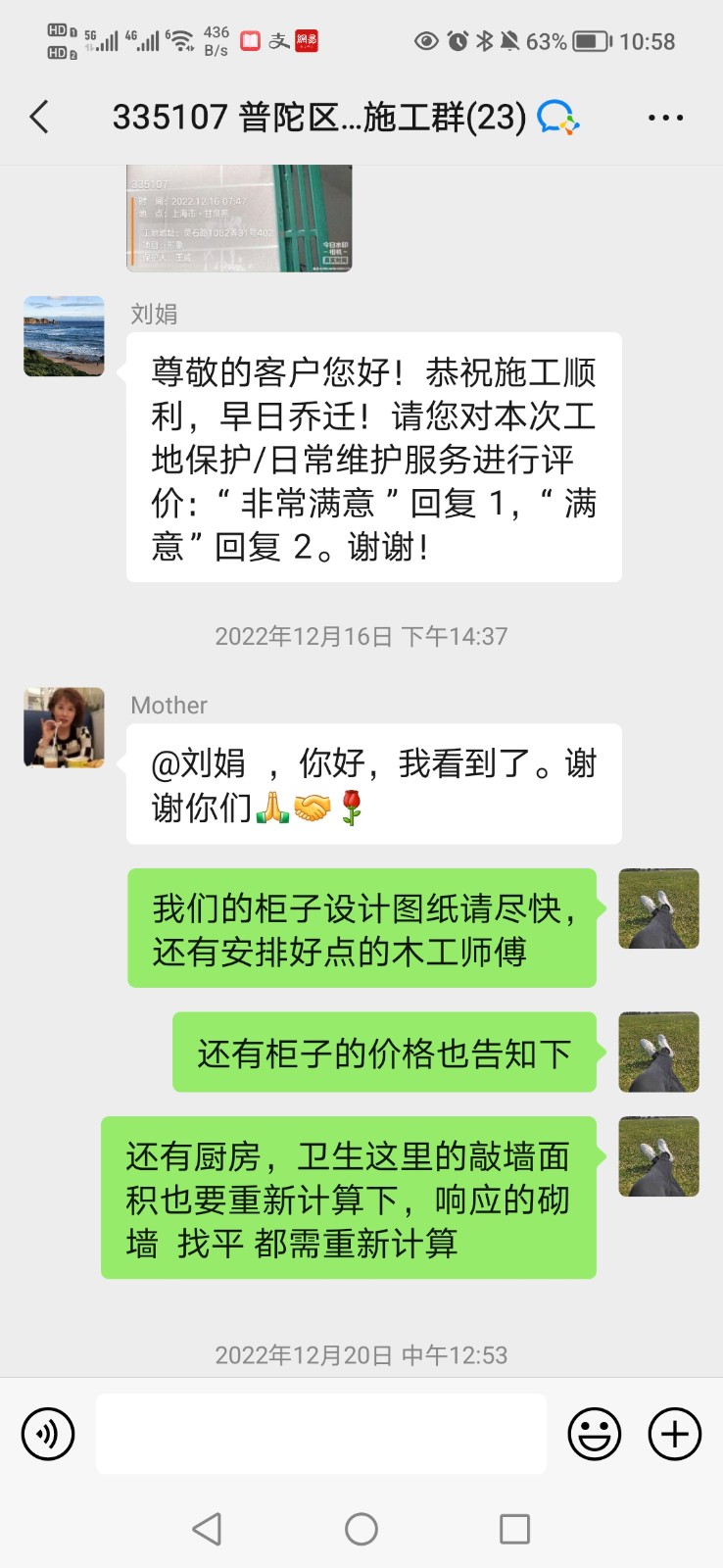Tap the system home button

(x=361, y=1529)
